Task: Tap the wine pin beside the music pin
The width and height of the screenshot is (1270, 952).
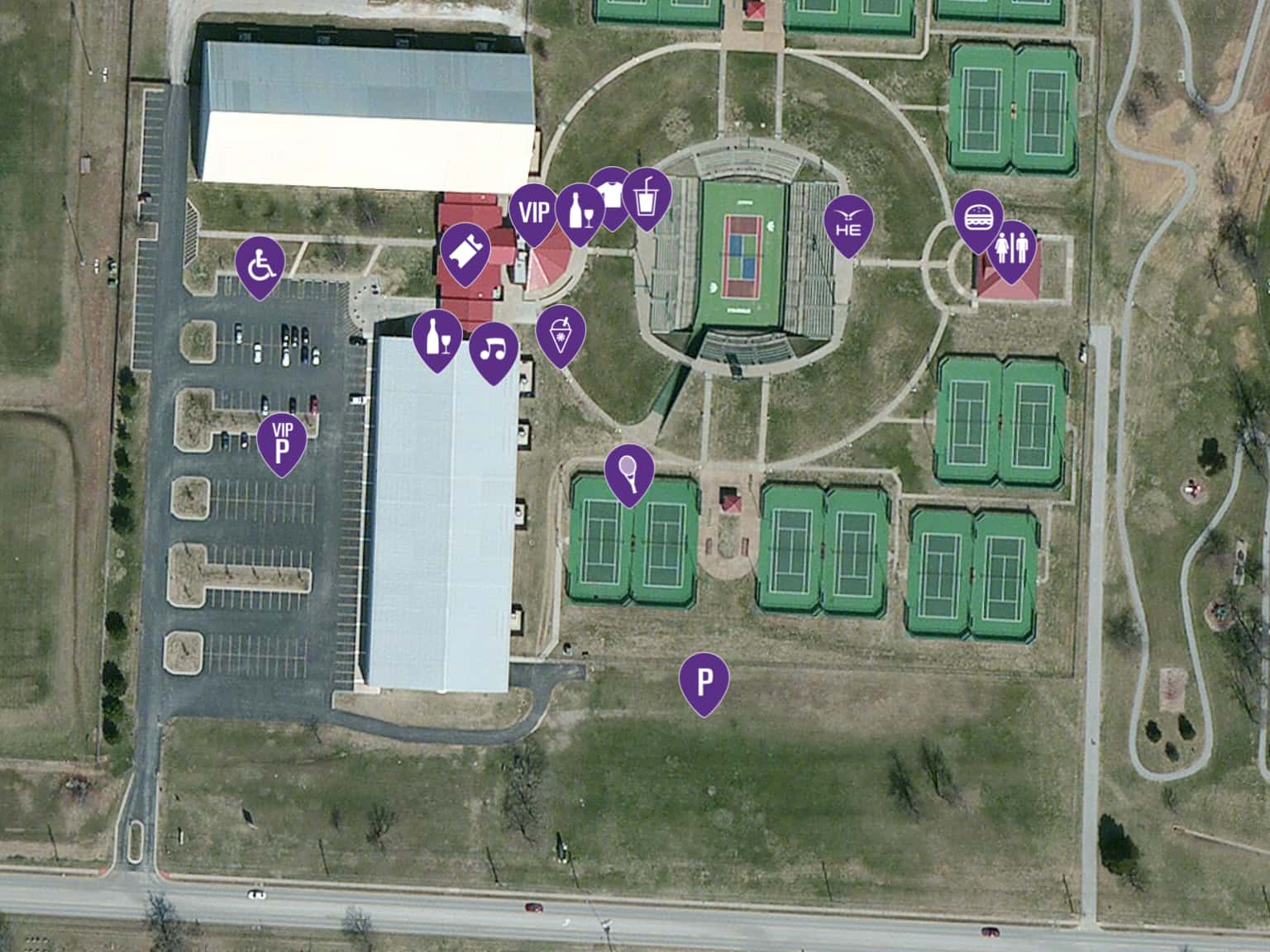Action: pos(437,337)
